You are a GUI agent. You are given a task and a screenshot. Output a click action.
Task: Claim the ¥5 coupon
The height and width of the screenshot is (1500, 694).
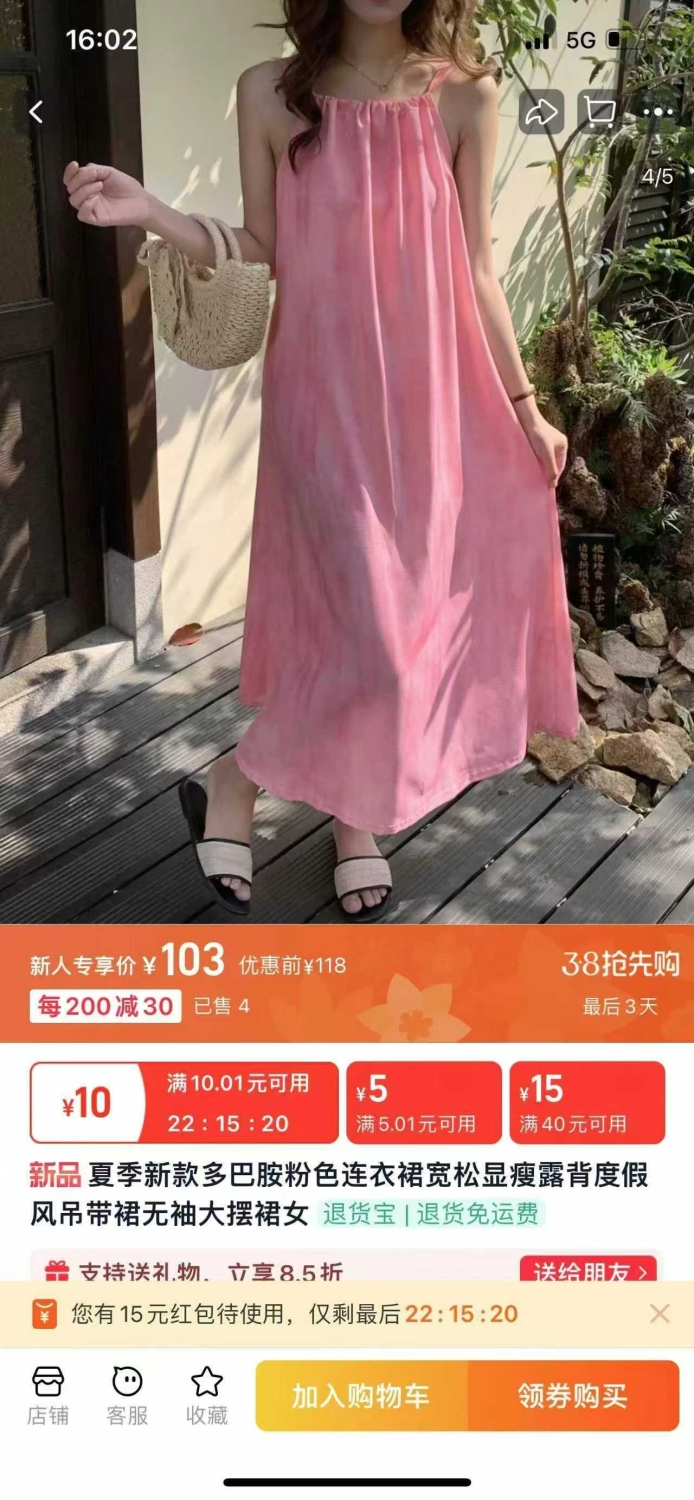coord(424,1102)
